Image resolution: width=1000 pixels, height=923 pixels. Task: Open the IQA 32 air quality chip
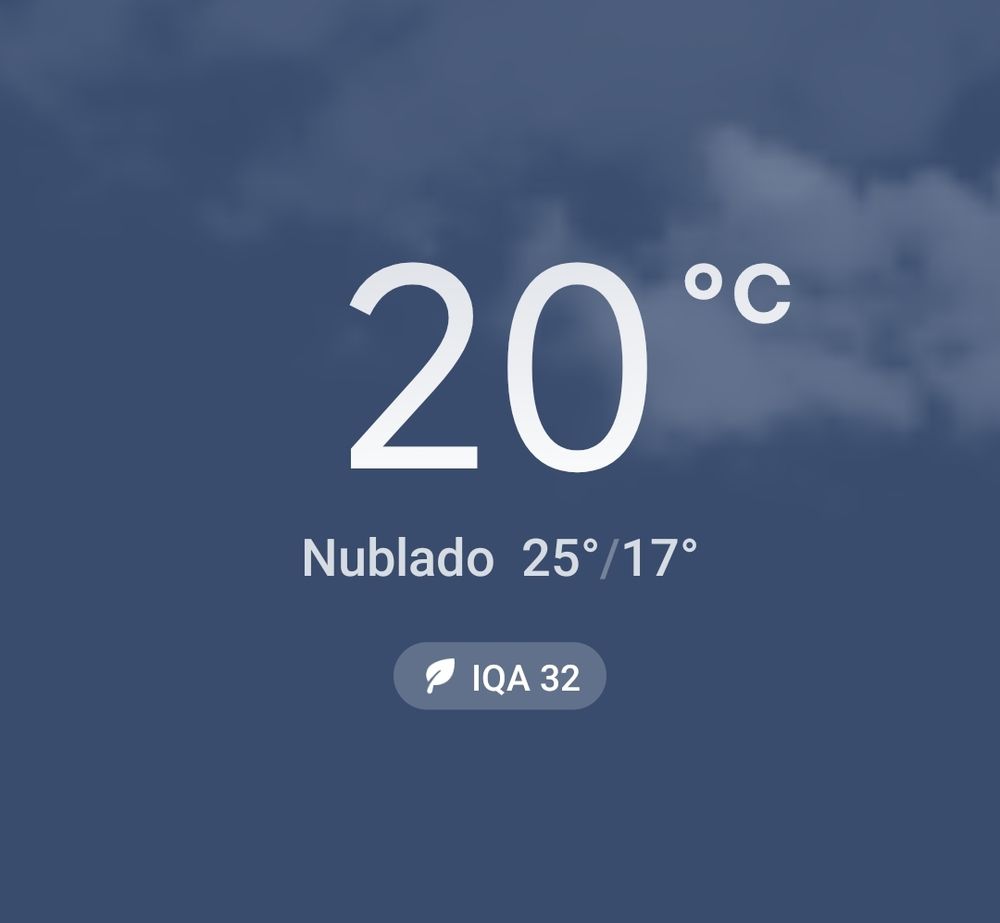click(x=500, y=677)
